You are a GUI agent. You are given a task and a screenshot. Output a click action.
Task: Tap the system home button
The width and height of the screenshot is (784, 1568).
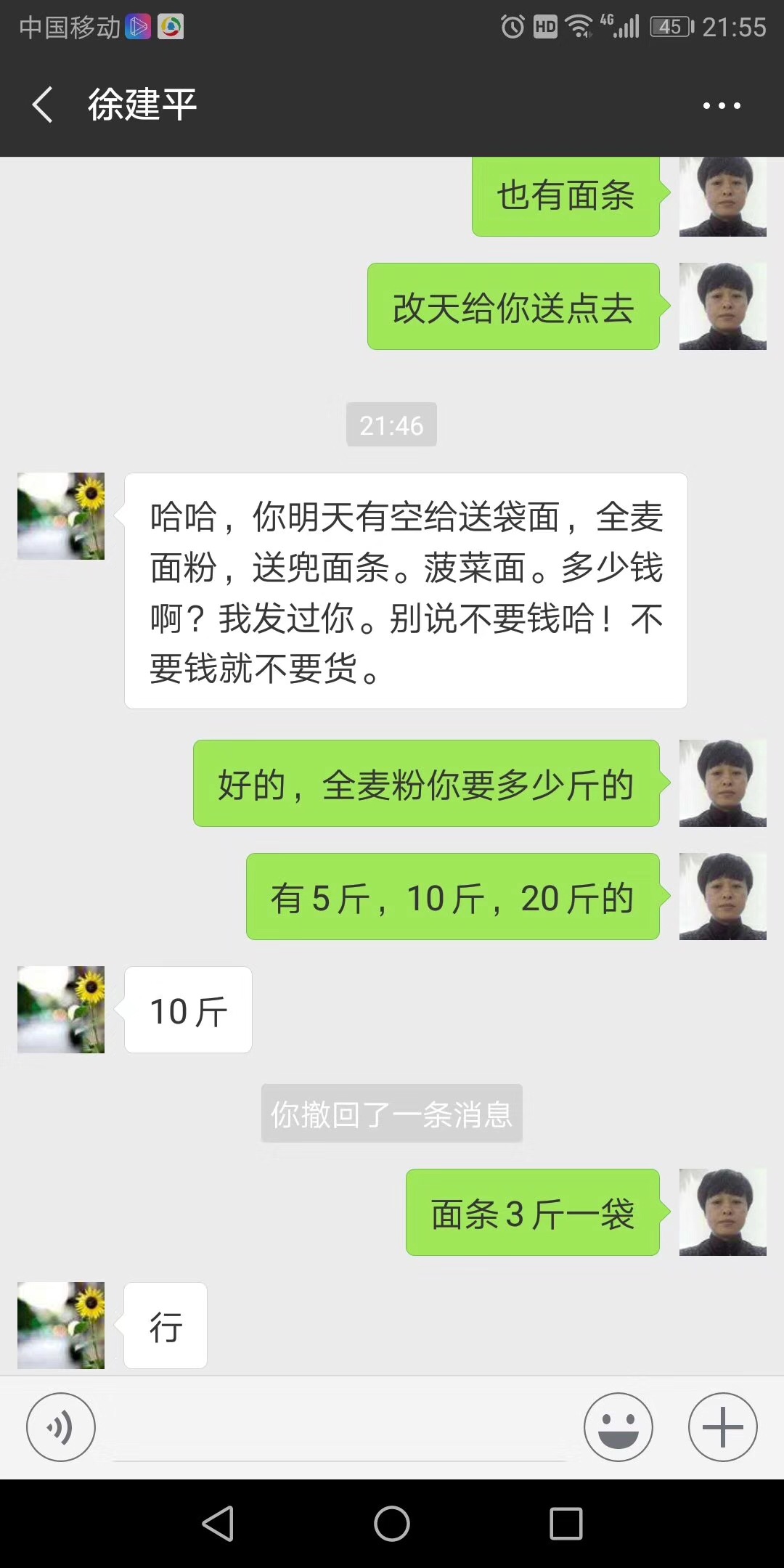pos(392,1523)
